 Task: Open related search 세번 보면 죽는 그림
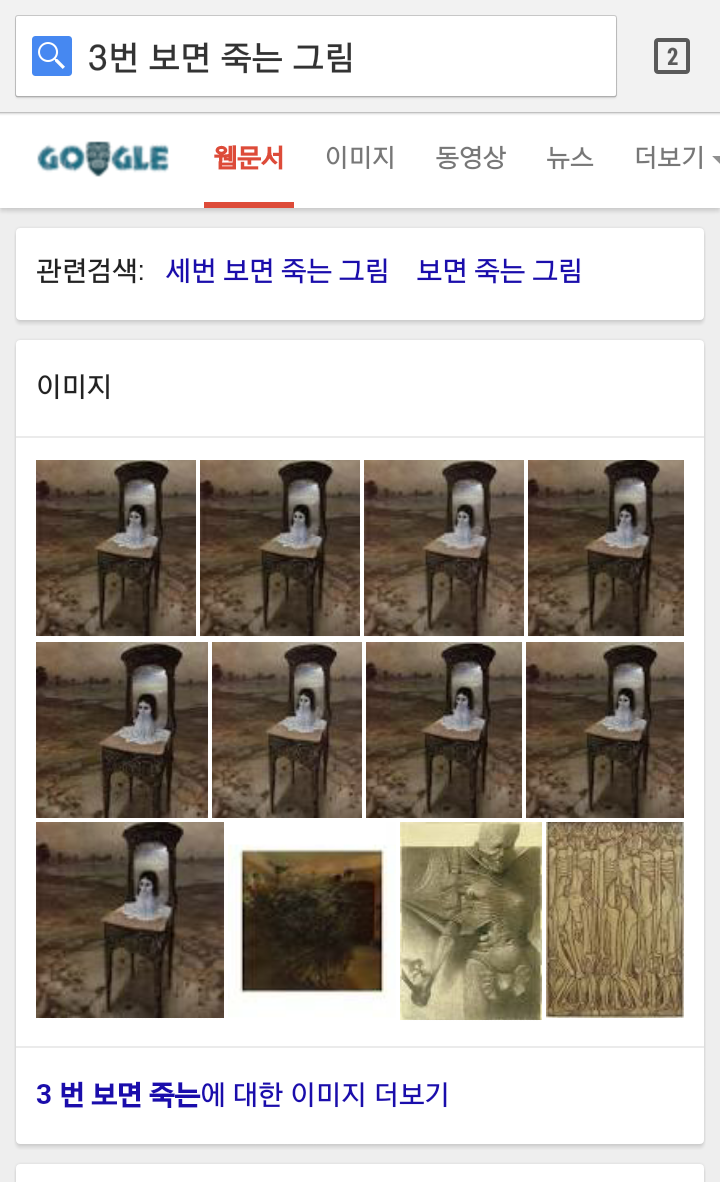(277, 271)
